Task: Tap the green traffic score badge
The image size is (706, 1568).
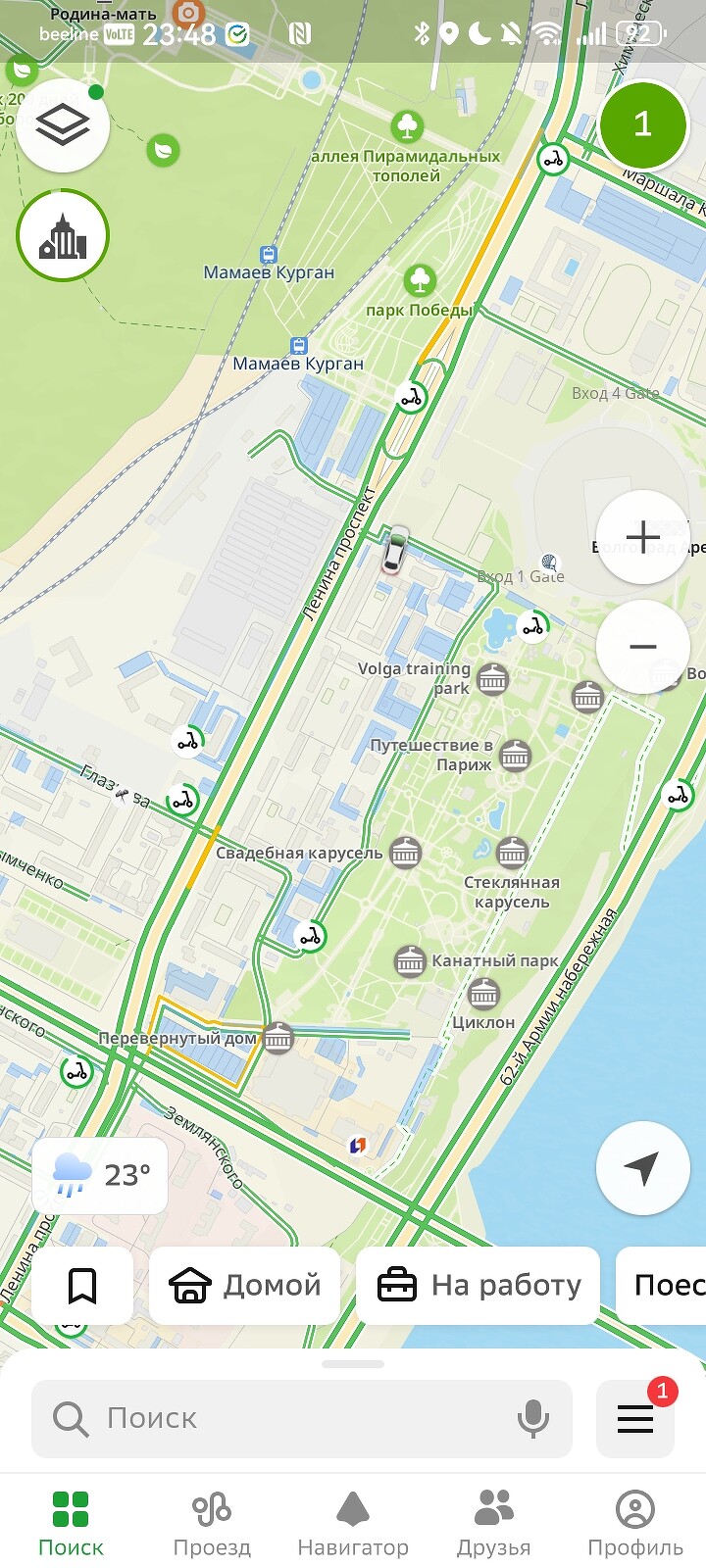Action: click(x=642, y=124)
